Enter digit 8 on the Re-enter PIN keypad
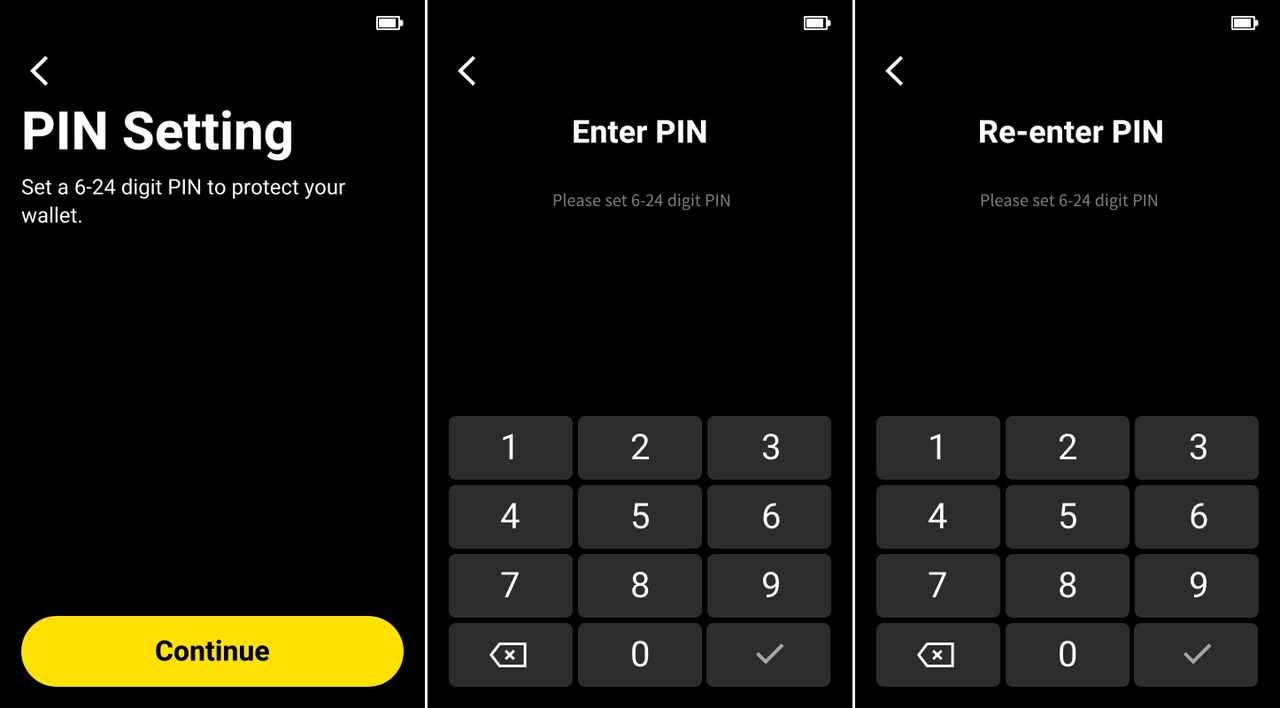Image resolution: width=1280 pixels, height=708 pixels. (1067, 586)
